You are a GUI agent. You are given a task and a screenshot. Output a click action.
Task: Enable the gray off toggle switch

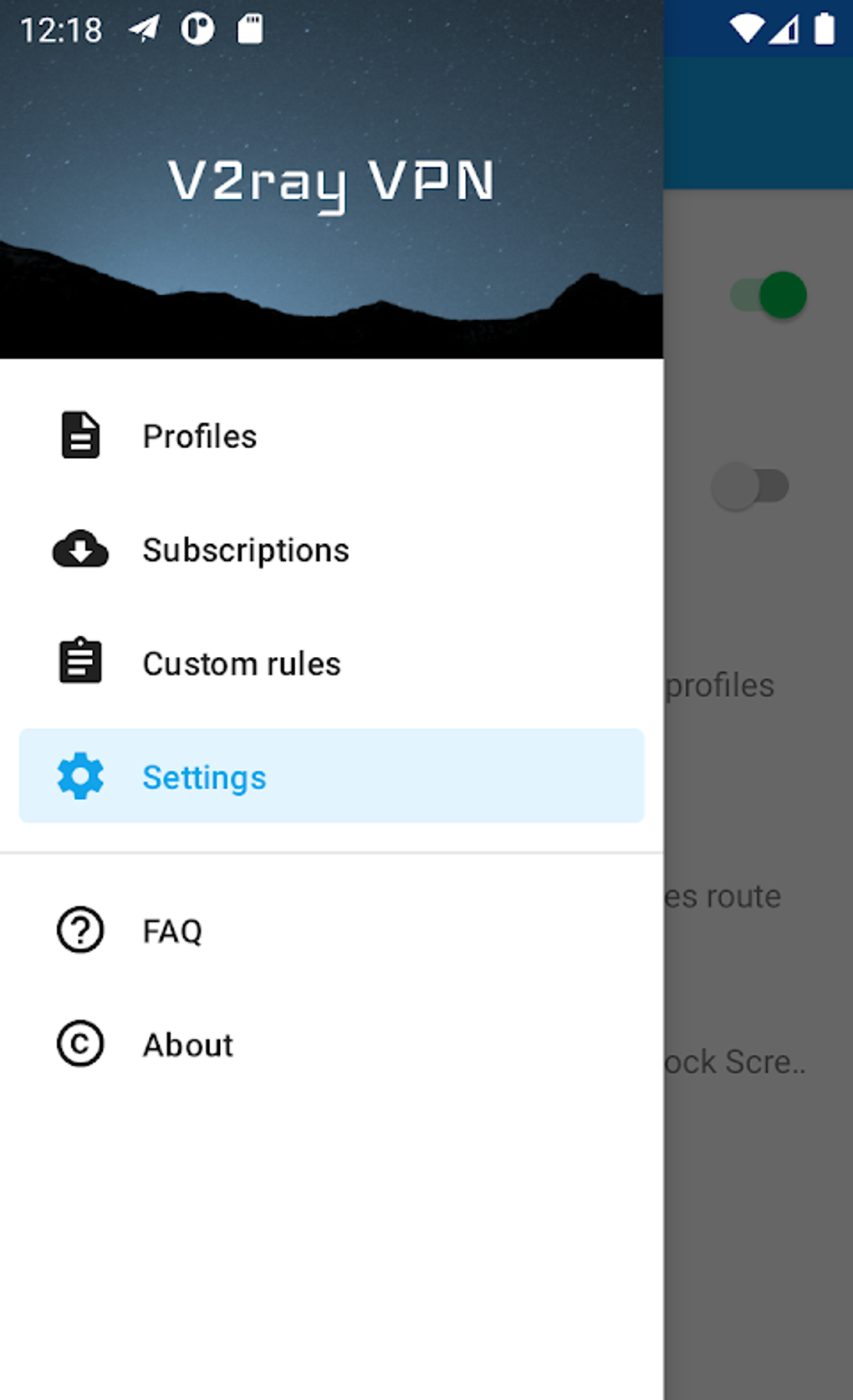coord(750,486)
